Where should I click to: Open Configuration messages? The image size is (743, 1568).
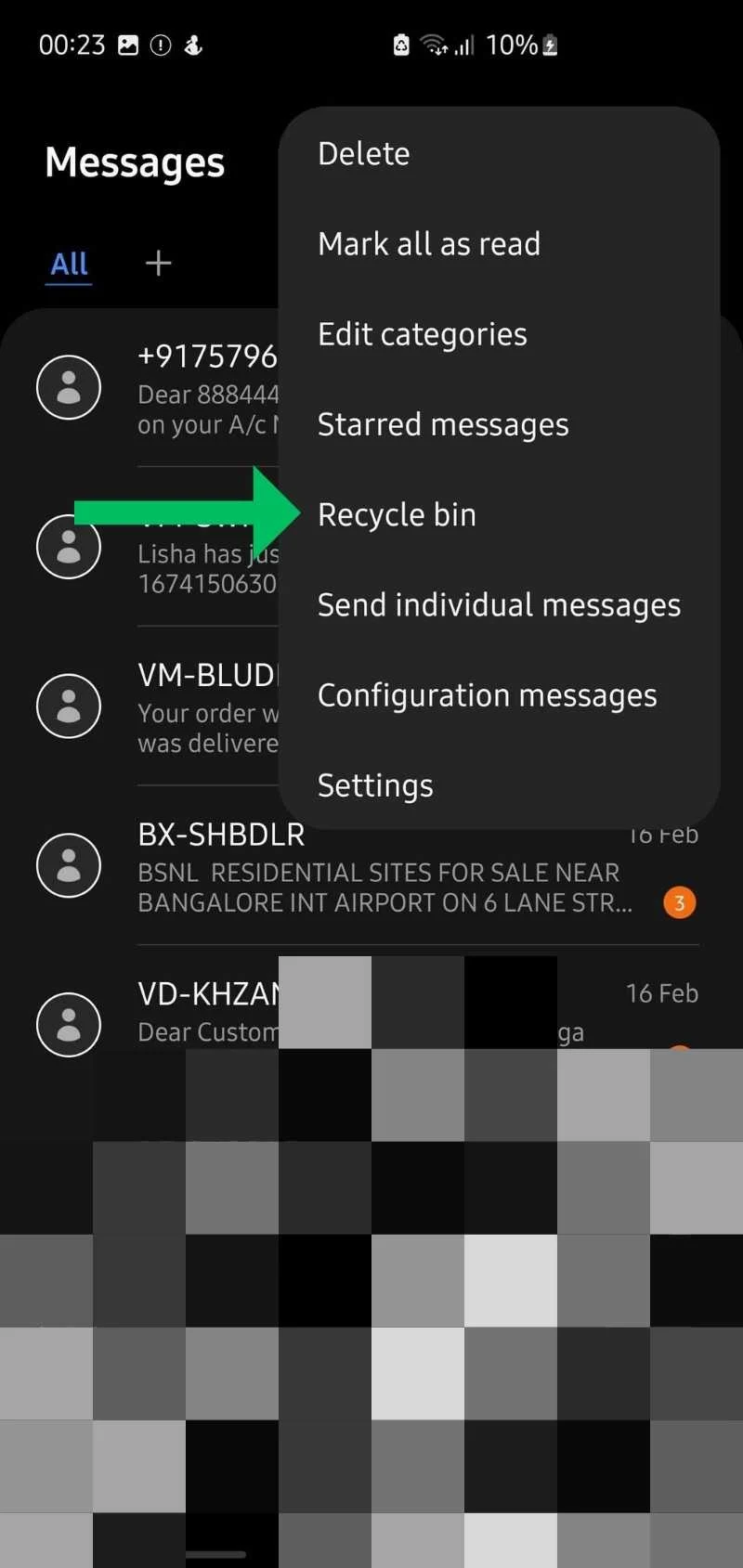pos(487,695)
